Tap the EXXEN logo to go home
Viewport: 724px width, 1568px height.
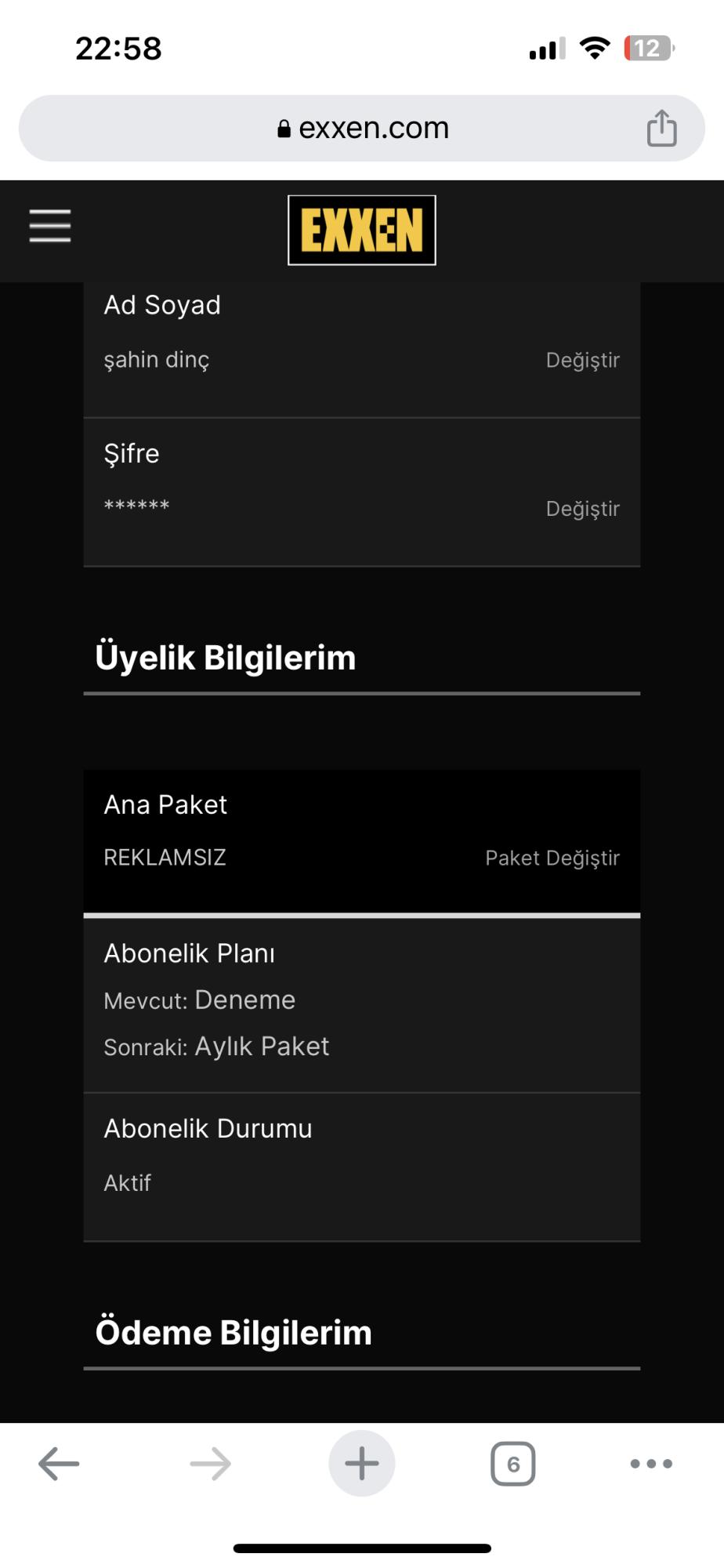[361, 230]
